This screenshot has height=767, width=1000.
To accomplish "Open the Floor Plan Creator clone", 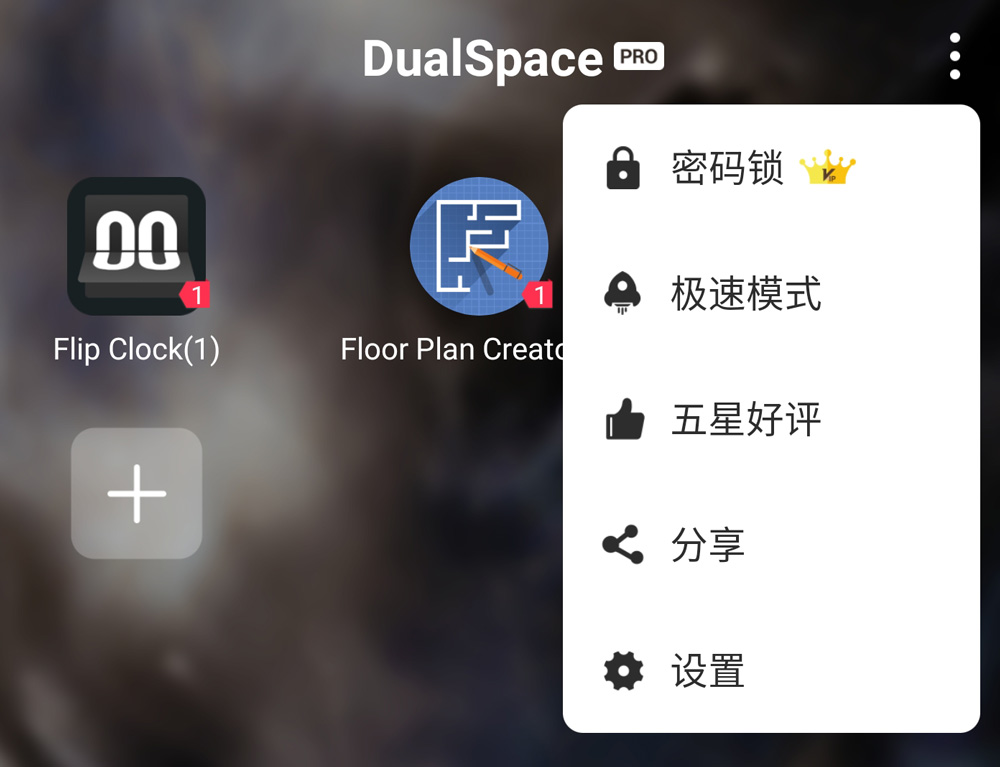I will 479,248.
